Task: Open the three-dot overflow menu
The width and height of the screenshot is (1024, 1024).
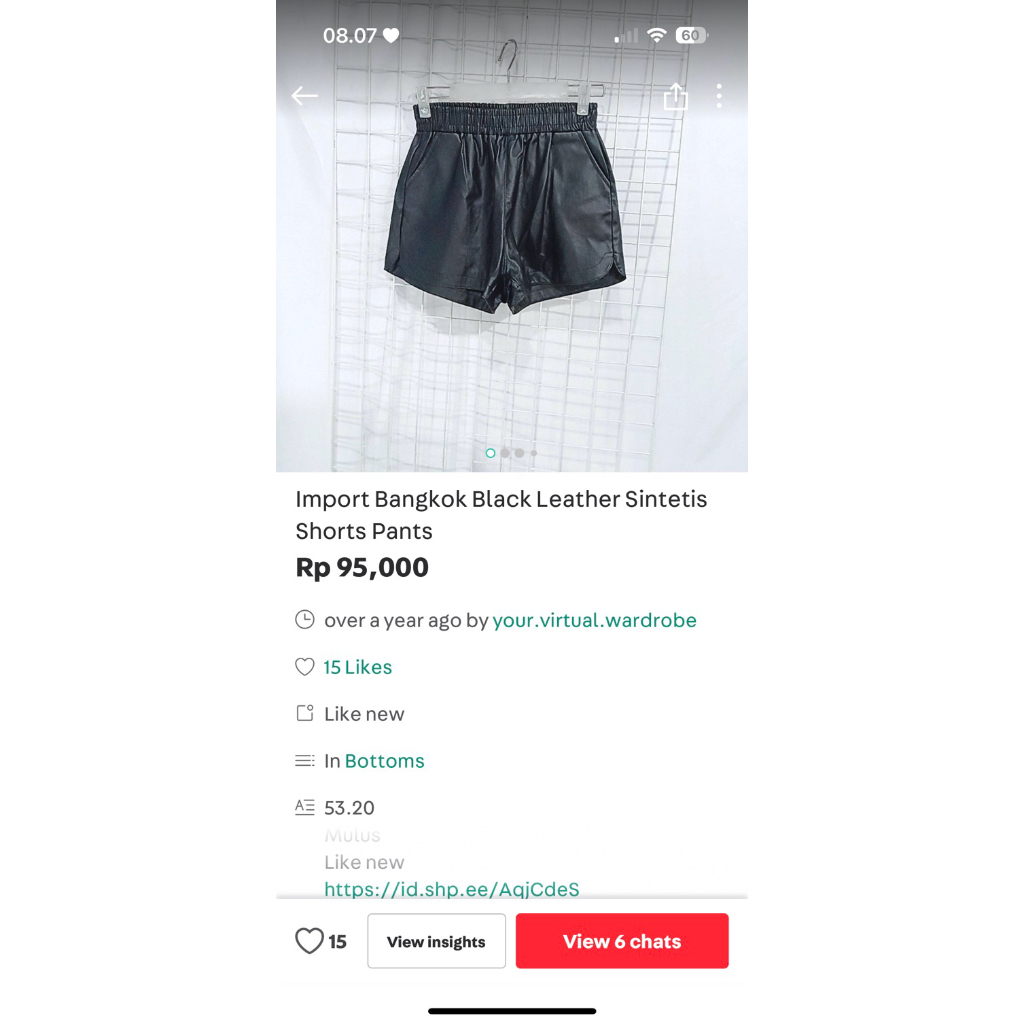Action: pos(718,96)
